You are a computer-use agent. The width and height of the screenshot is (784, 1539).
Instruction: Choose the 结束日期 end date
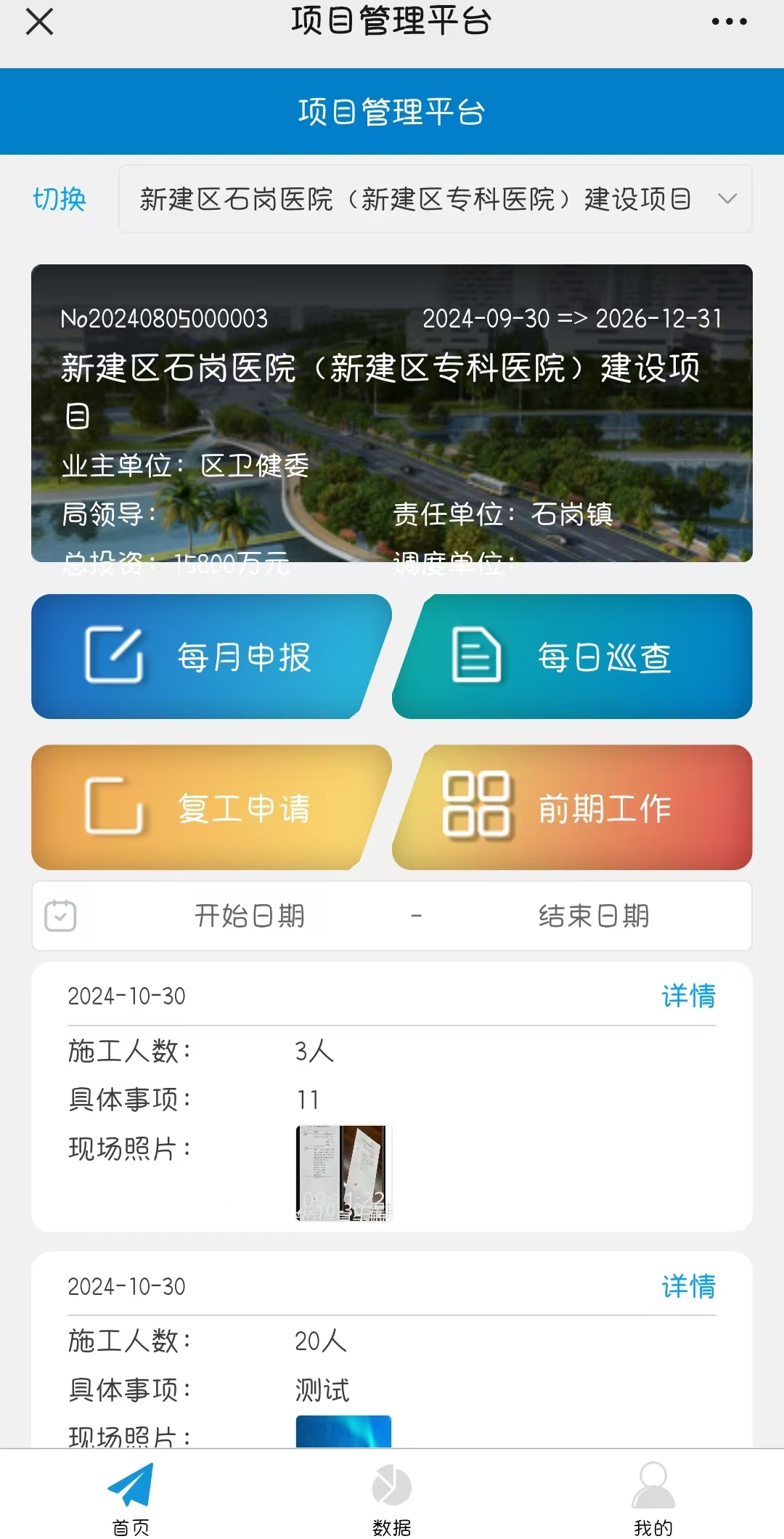pos(593,916)
